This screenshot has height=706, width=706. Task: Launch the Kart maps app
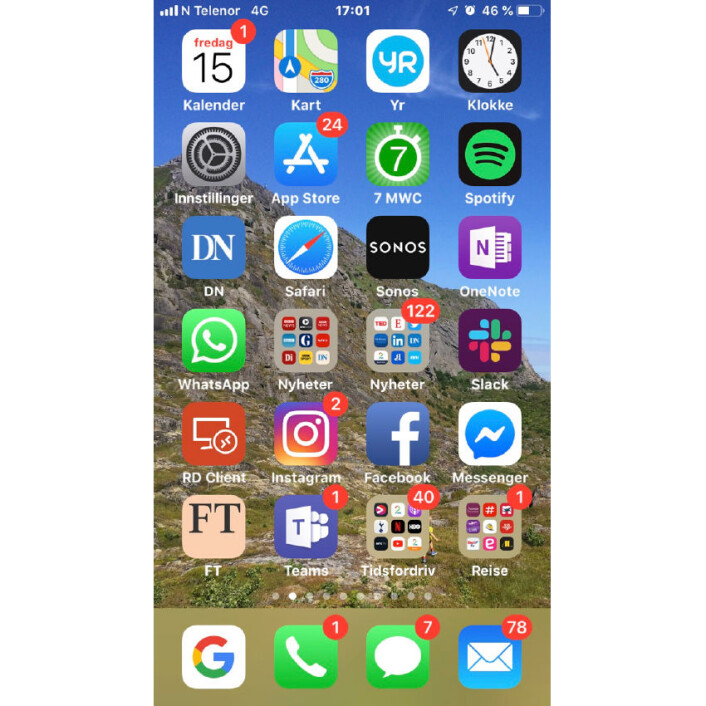(306, 61)
